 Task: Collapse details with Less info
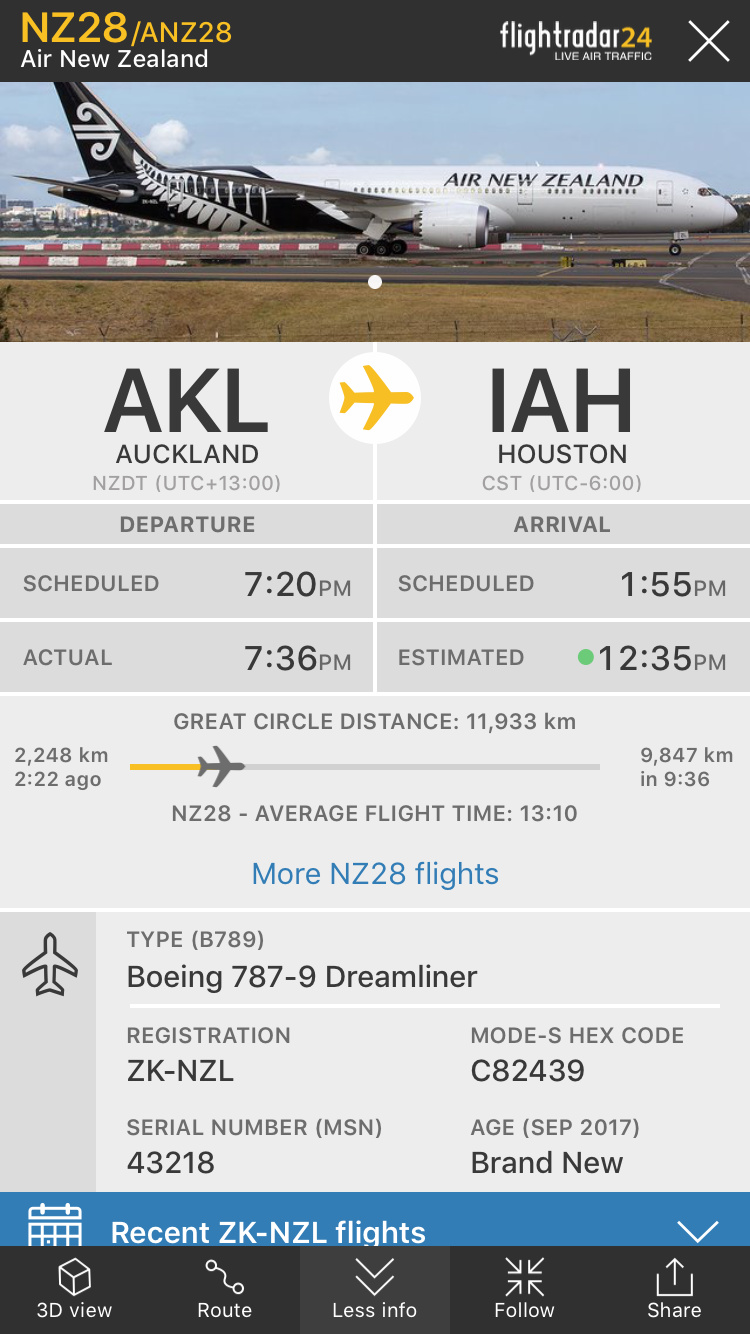tap(375, 1290)
